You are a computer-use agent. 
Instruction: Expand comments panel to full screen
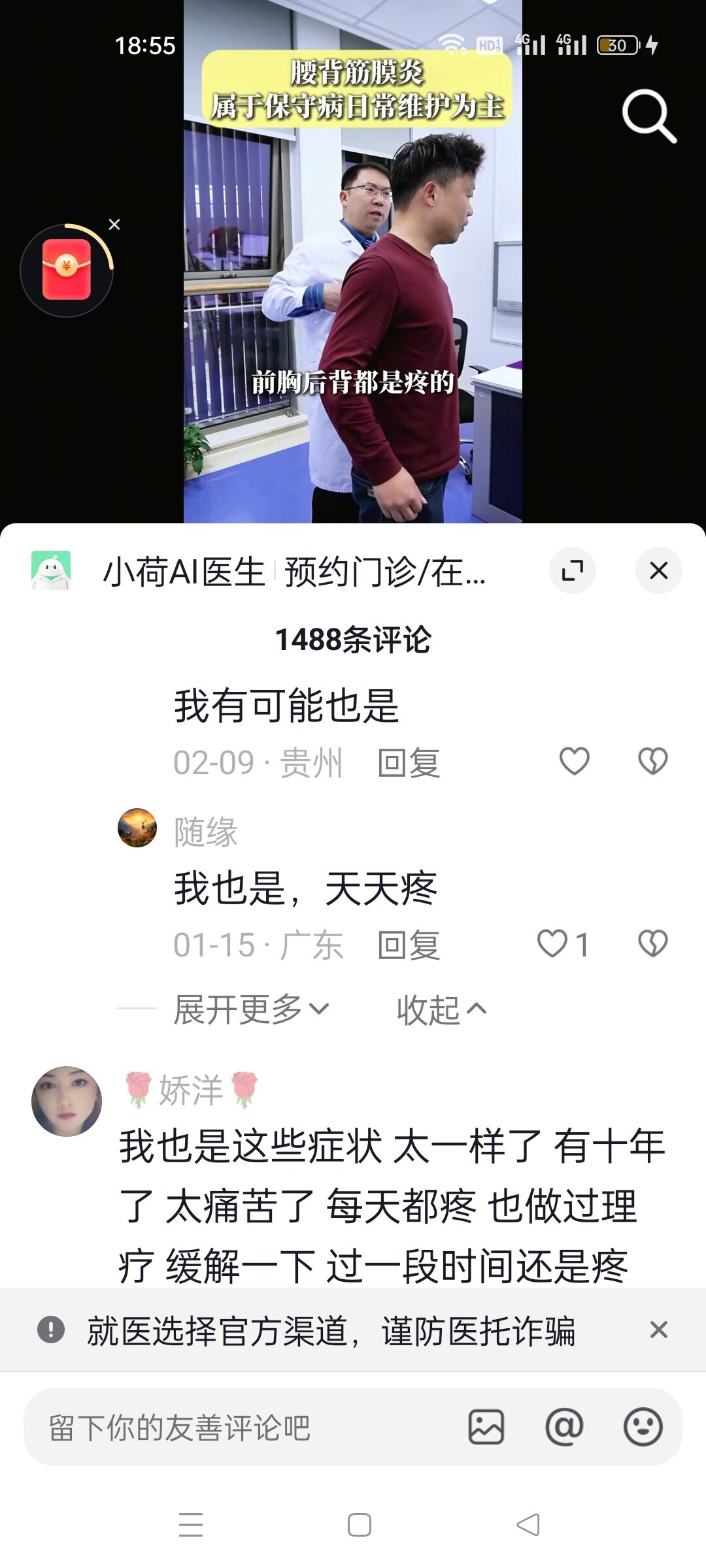[573, 570]
